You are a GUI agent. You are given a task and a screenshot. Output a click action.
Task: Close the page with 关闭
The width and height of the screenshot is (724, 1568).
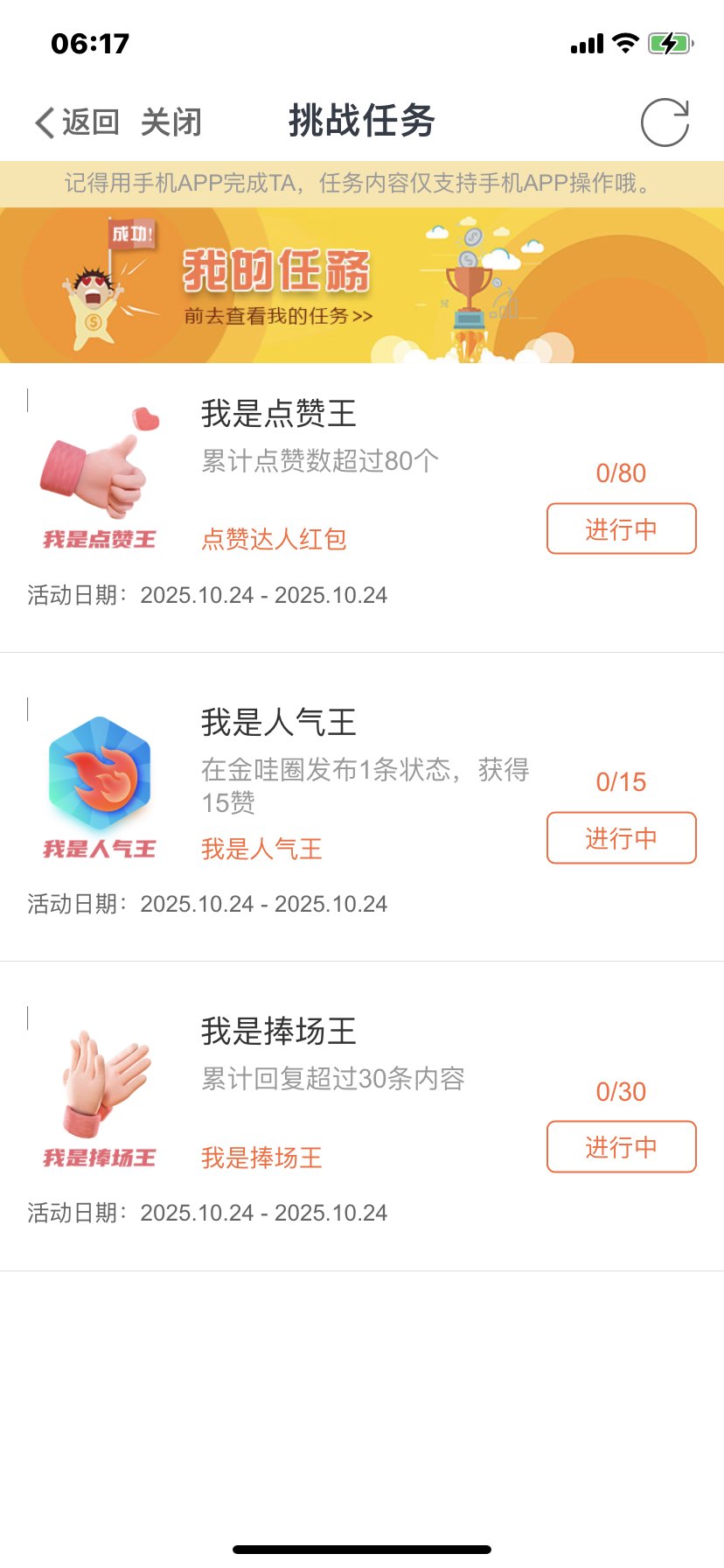(171, 122)
